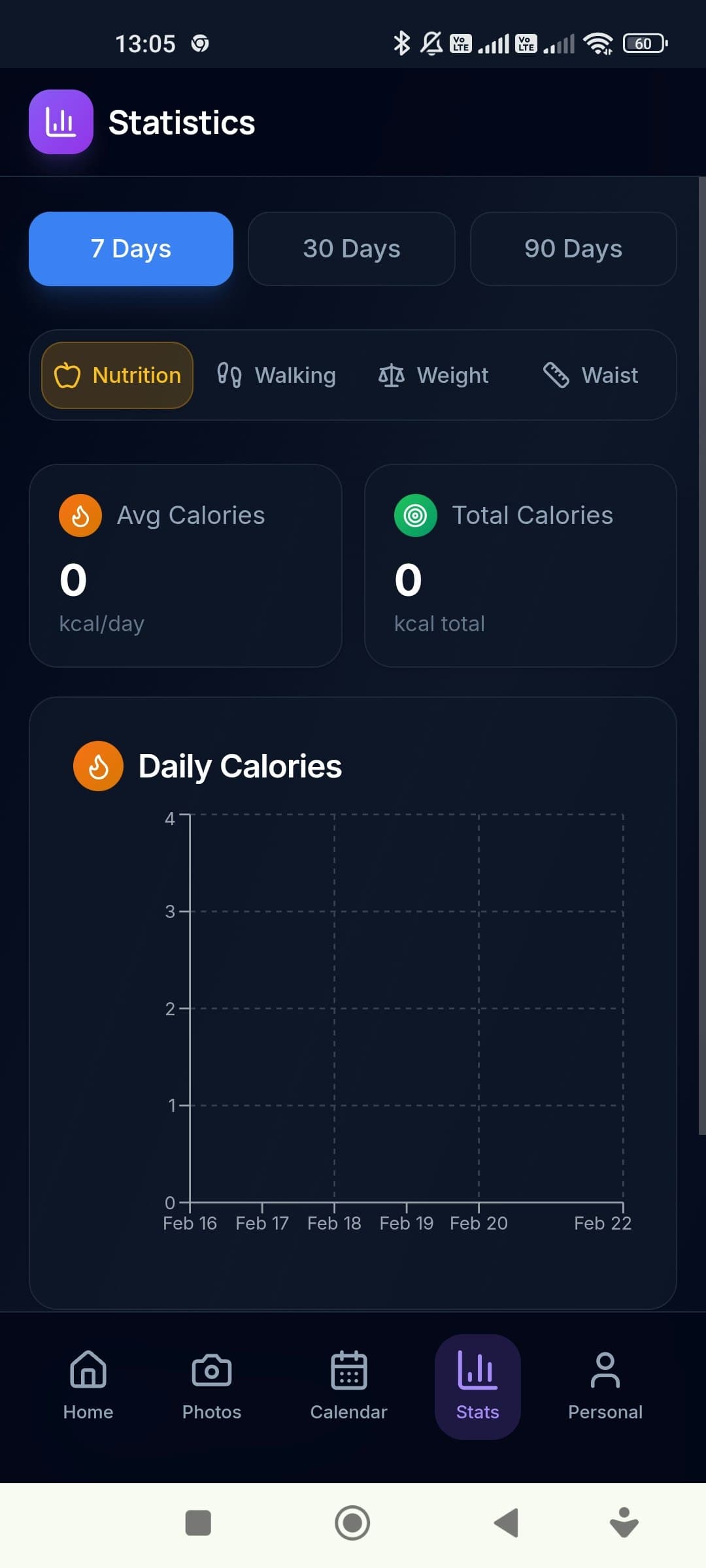Click the Nutrition apple icon
The height and width of the screenshot is (1568, 706).
[x=69, y=375]
